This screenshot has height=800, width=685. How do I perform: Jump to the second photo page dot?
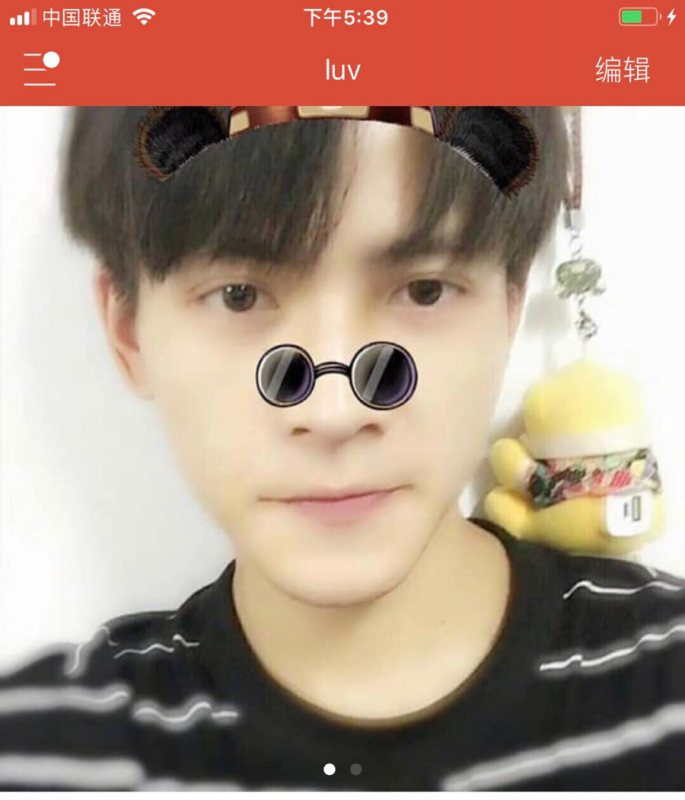click(356, 769)
